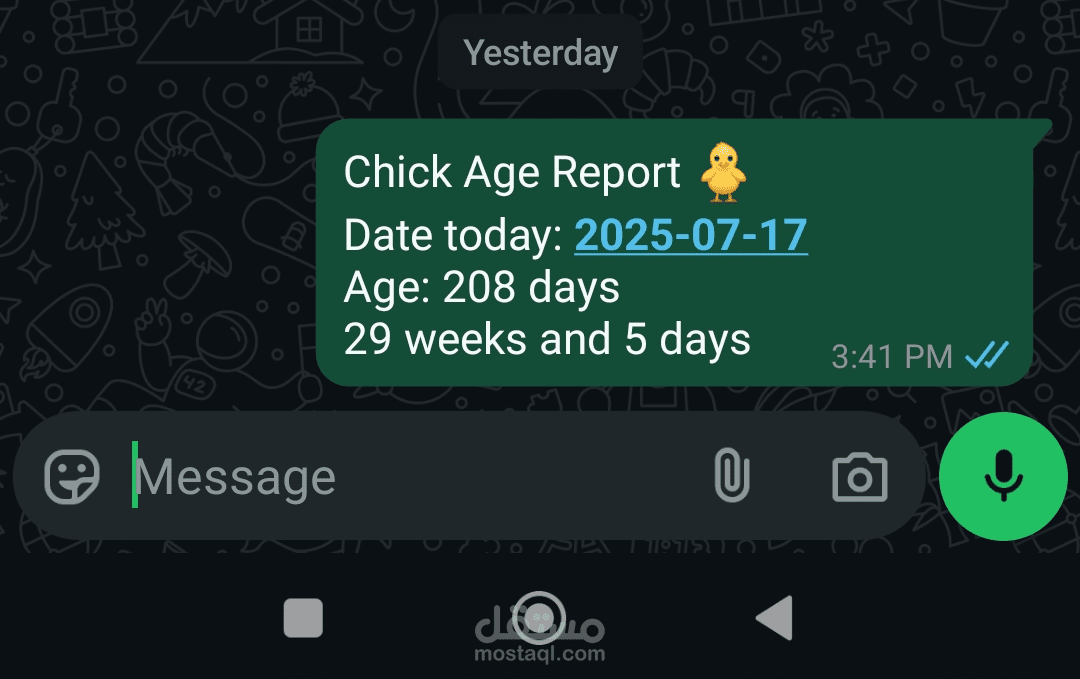Go back with the system back triangle
The height and width of the screenshot is (679, 1080).
(x=775, y=617)
